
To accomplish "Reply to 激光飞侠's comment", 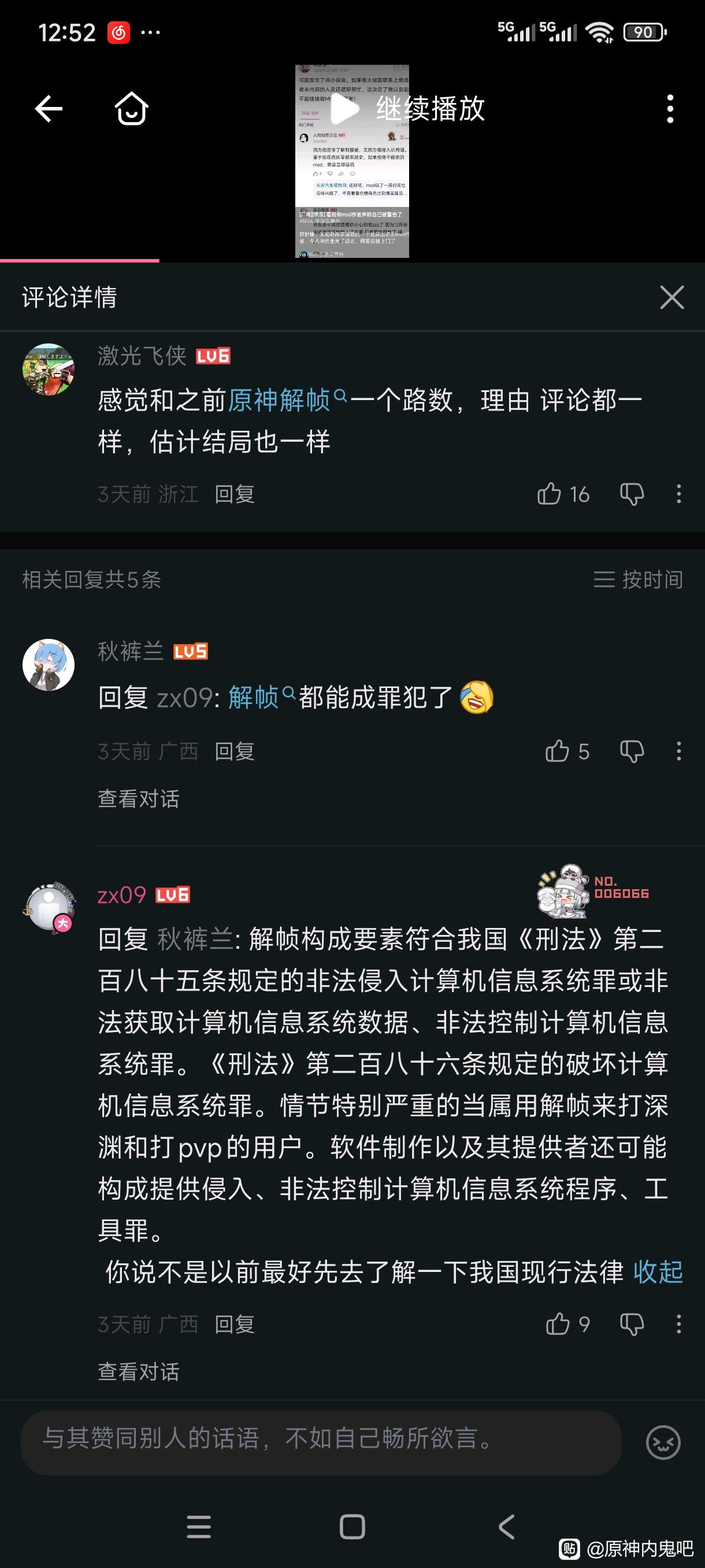I will pos(234,494).
